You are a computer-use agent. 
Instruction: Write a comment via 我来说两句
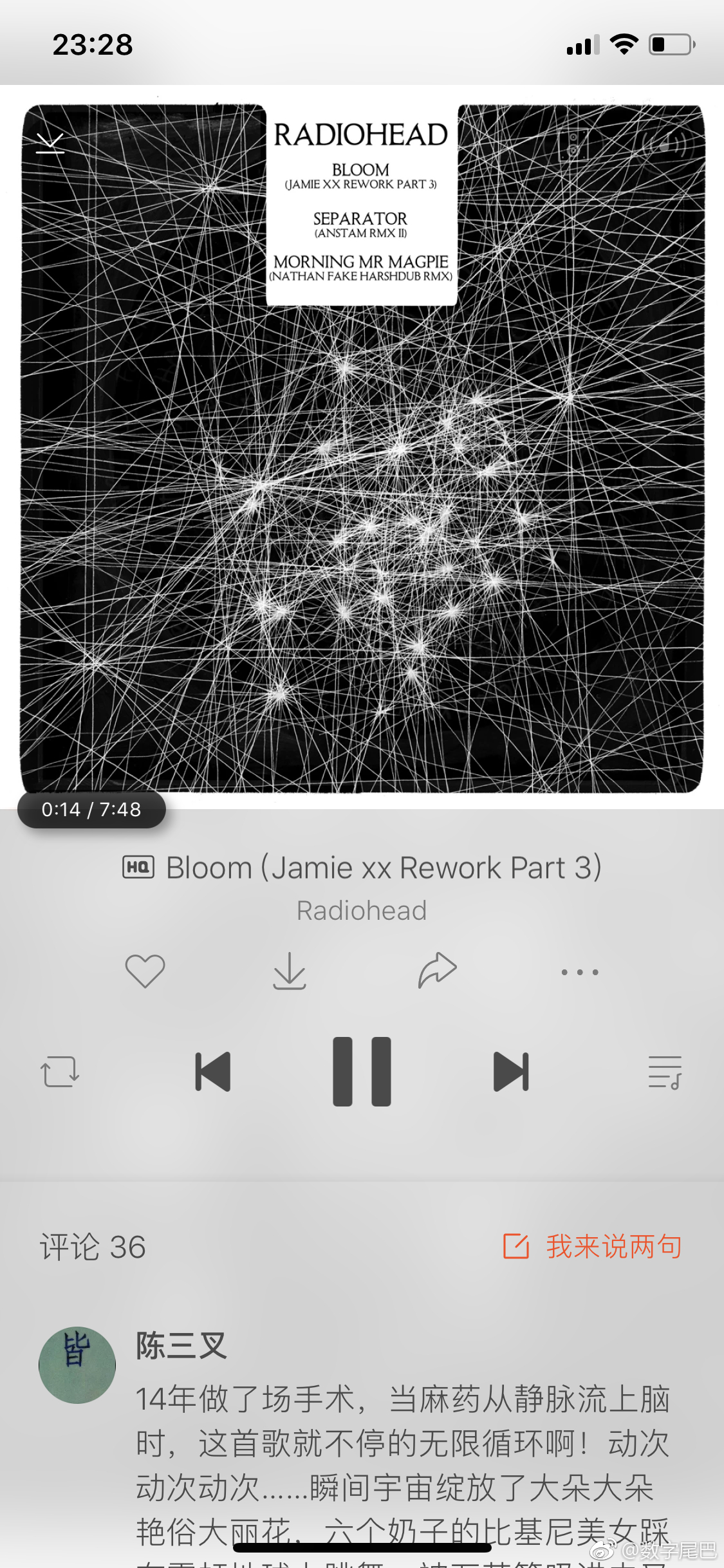click(592, 1247)
